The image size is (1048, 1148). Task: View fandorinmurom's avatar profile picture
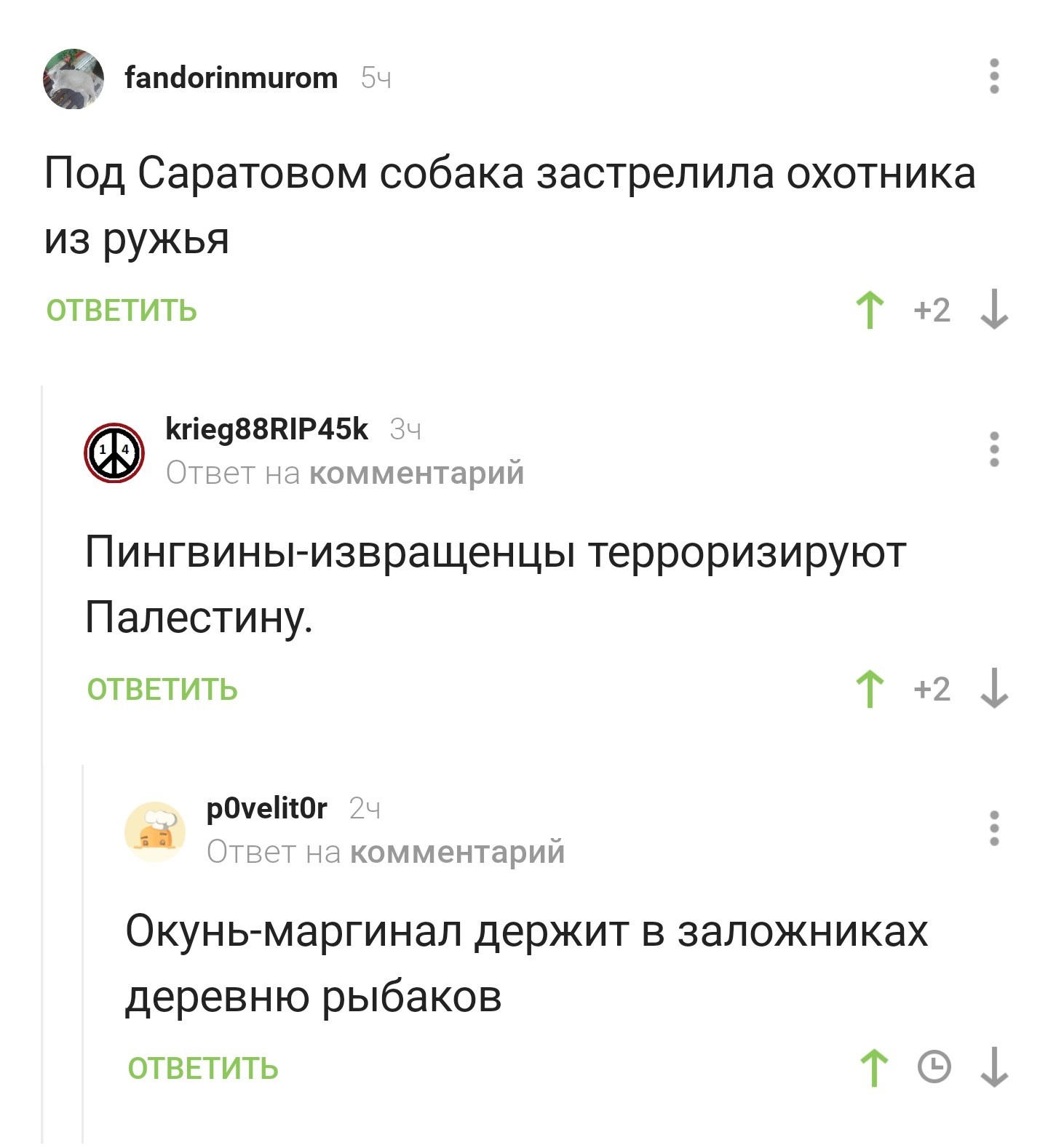pyautogui.click(x=74, y=79)
